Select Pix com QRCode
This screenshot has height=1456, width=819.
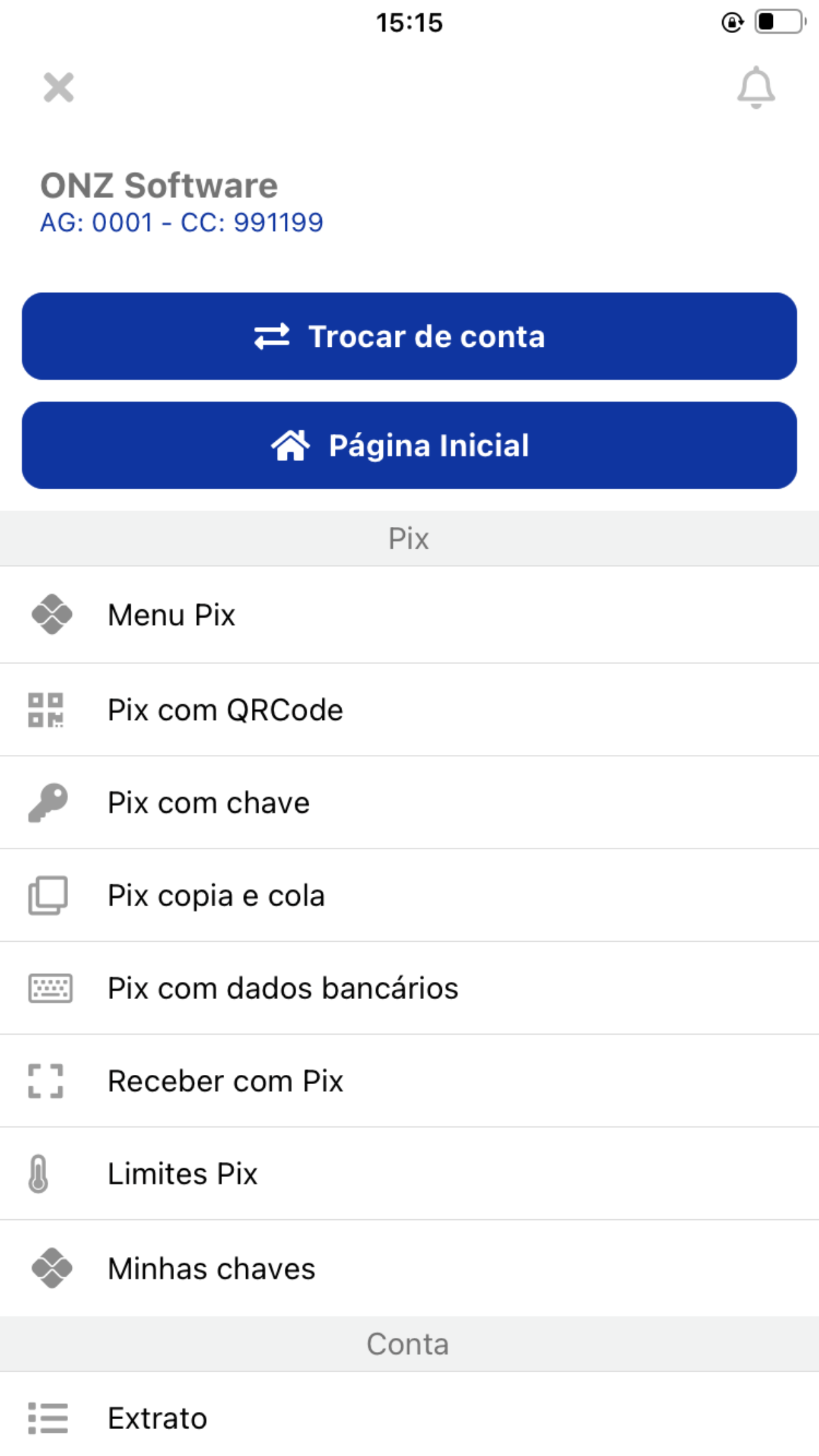409,710
